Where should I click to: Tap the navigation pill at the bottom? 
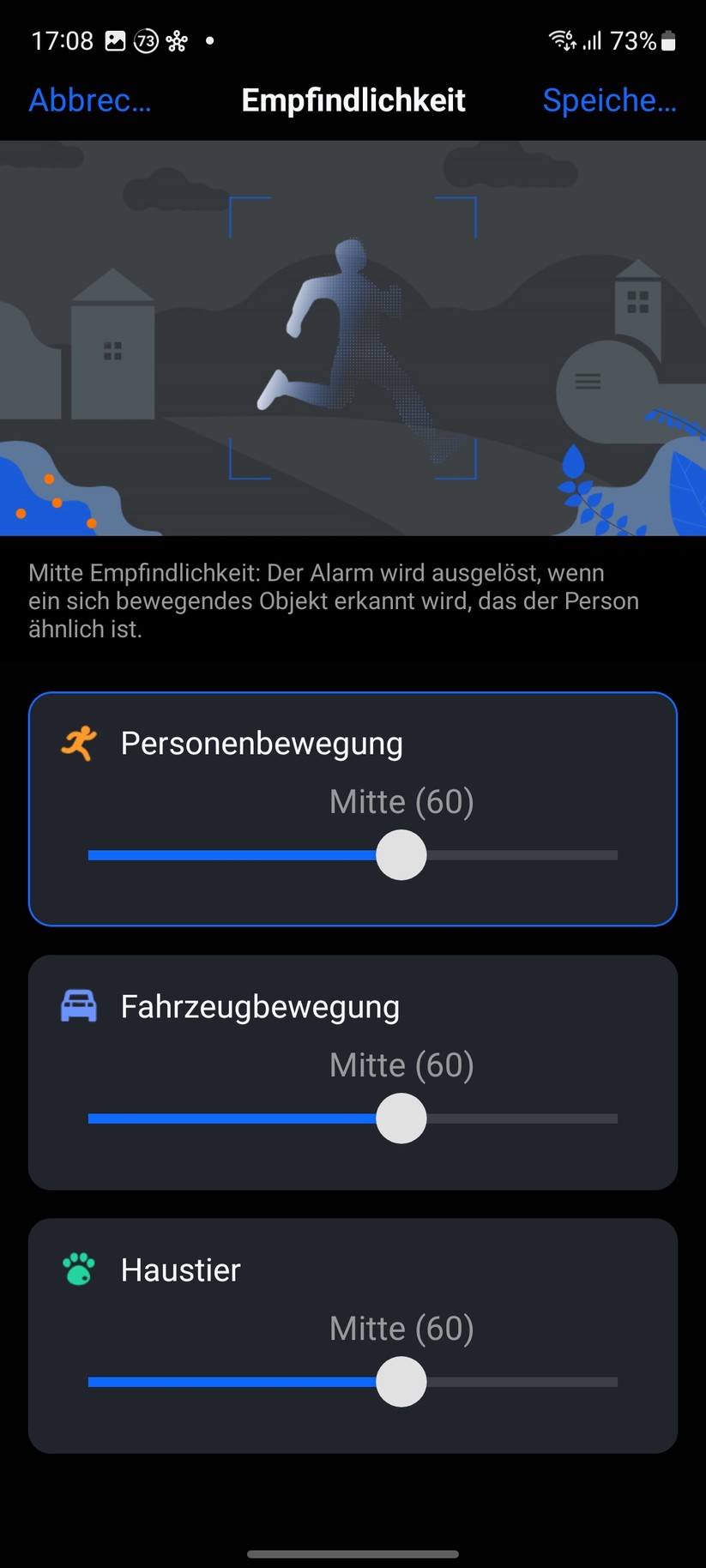353,1553
